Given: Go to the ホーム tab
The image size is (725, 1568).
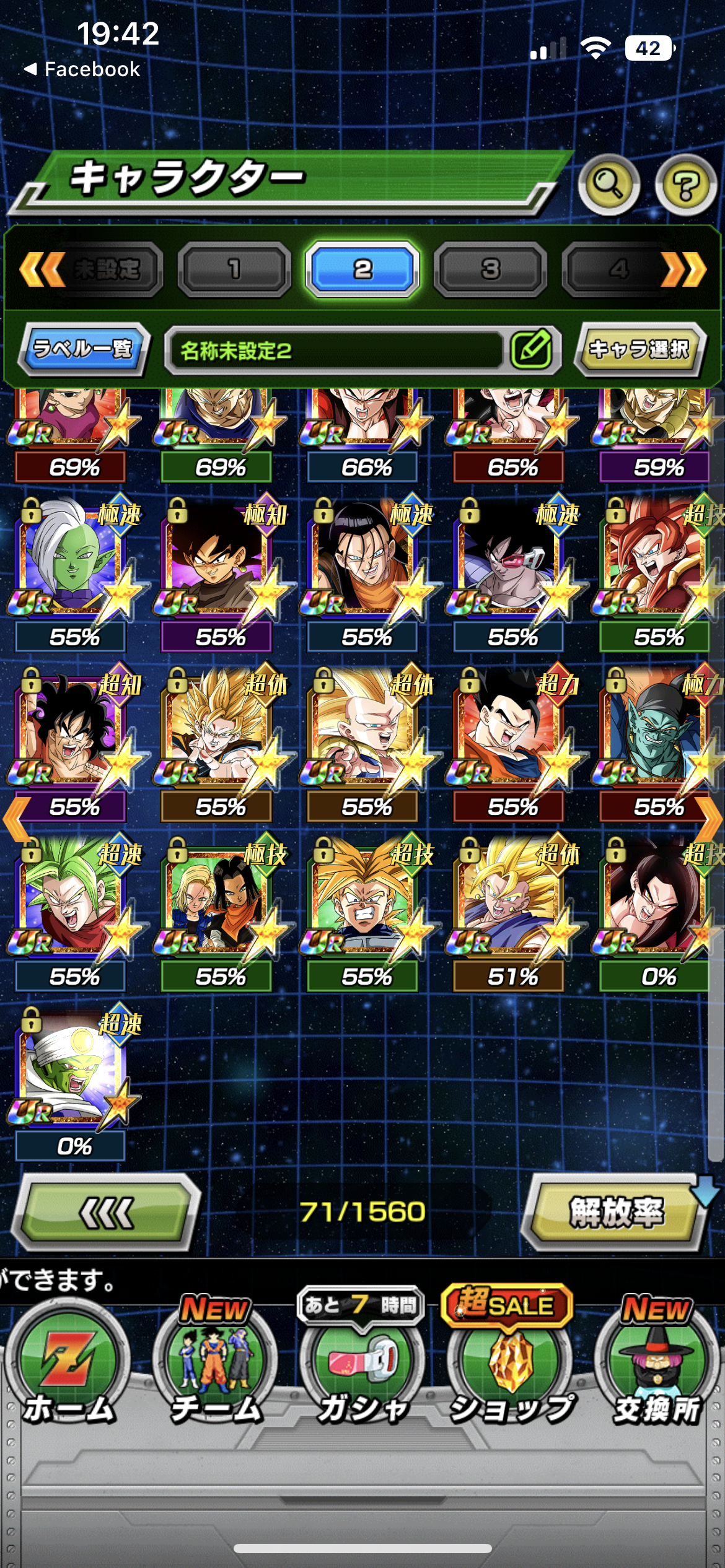Looking at the screenshot, I should click(x=68, y=1367).
